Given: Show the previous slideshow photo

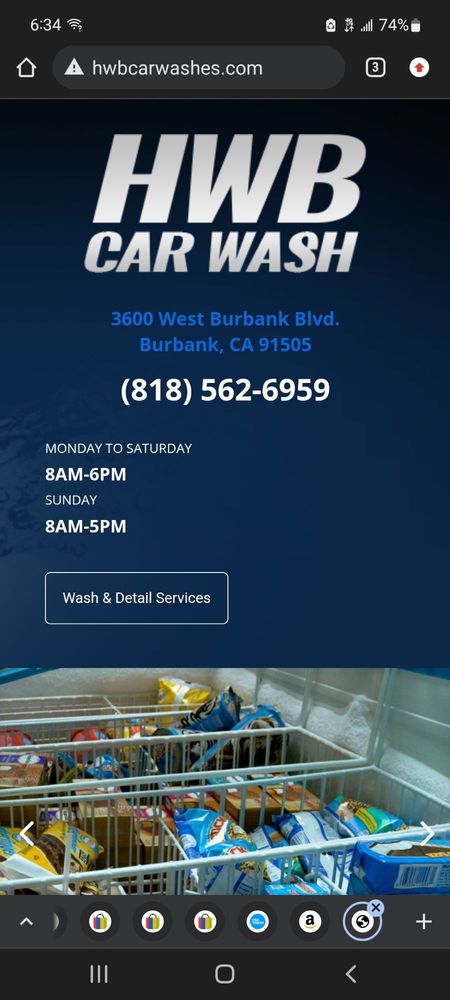Looking at the screenshot, I should [26, 833].
